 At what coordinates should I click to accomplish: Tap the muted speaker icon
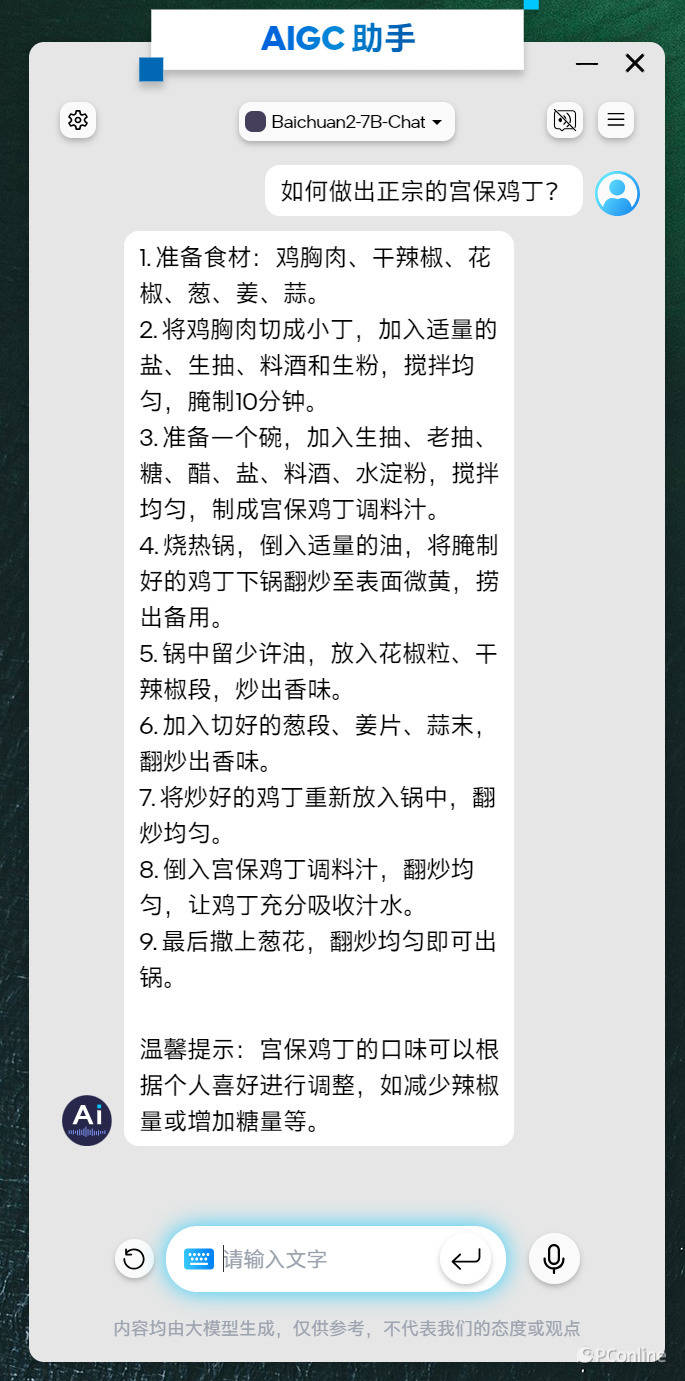coord(565,121)
